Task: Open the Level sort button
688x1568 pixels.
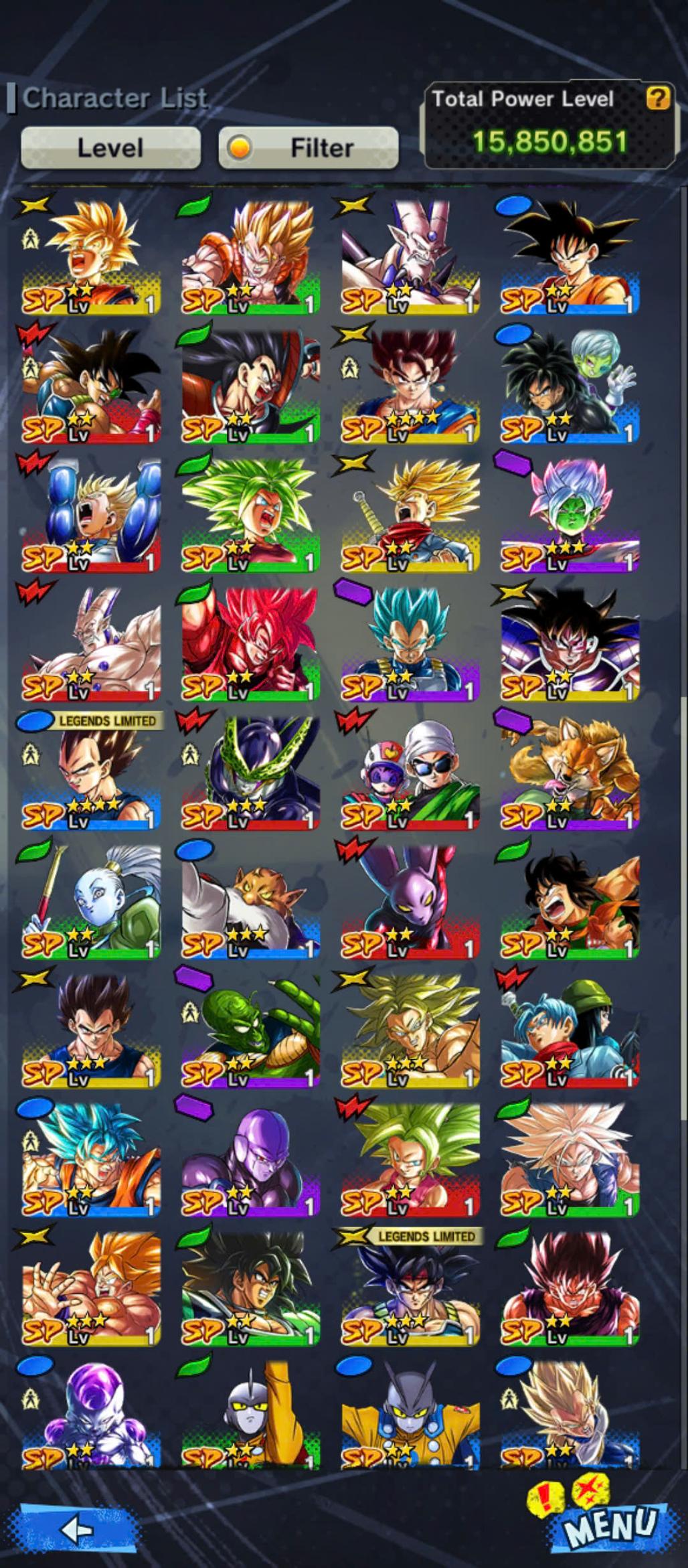Action: (110, 147)
